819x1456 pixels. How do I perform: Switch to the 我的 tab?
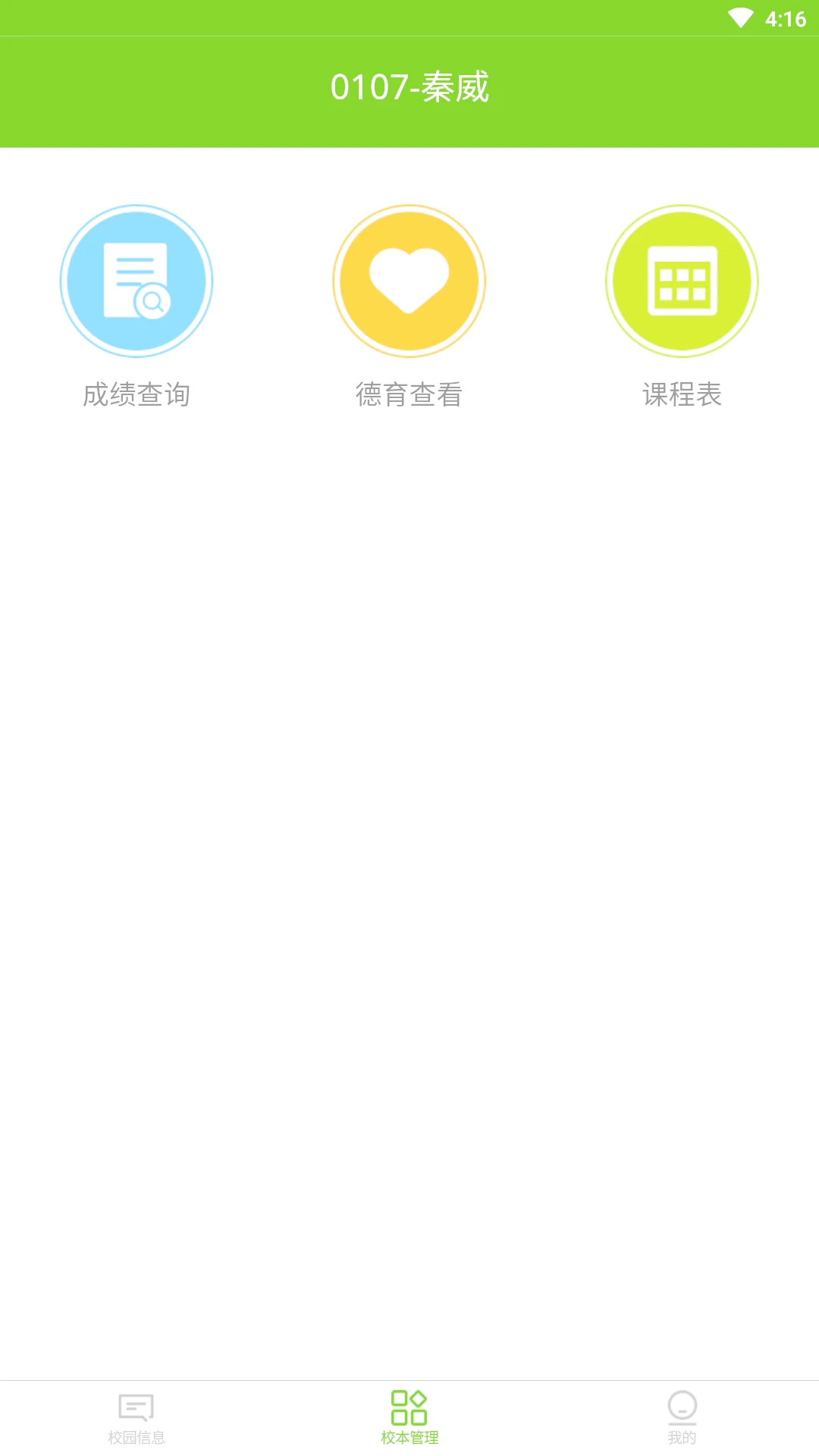coord(682,1417)
